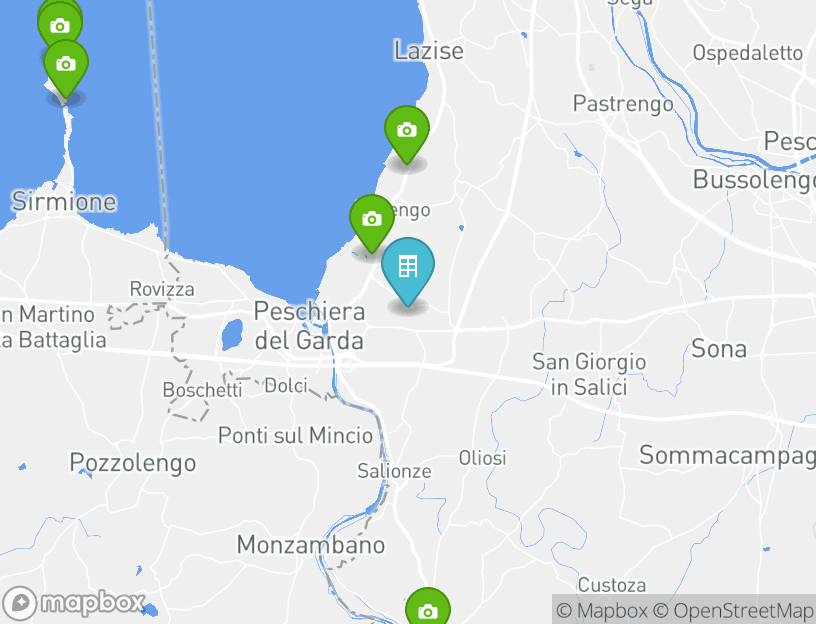Select the camera pin north of Peschiera del Garda
Image resolution: width=816 pixels, height=624 pixels.
pos(371,220)
